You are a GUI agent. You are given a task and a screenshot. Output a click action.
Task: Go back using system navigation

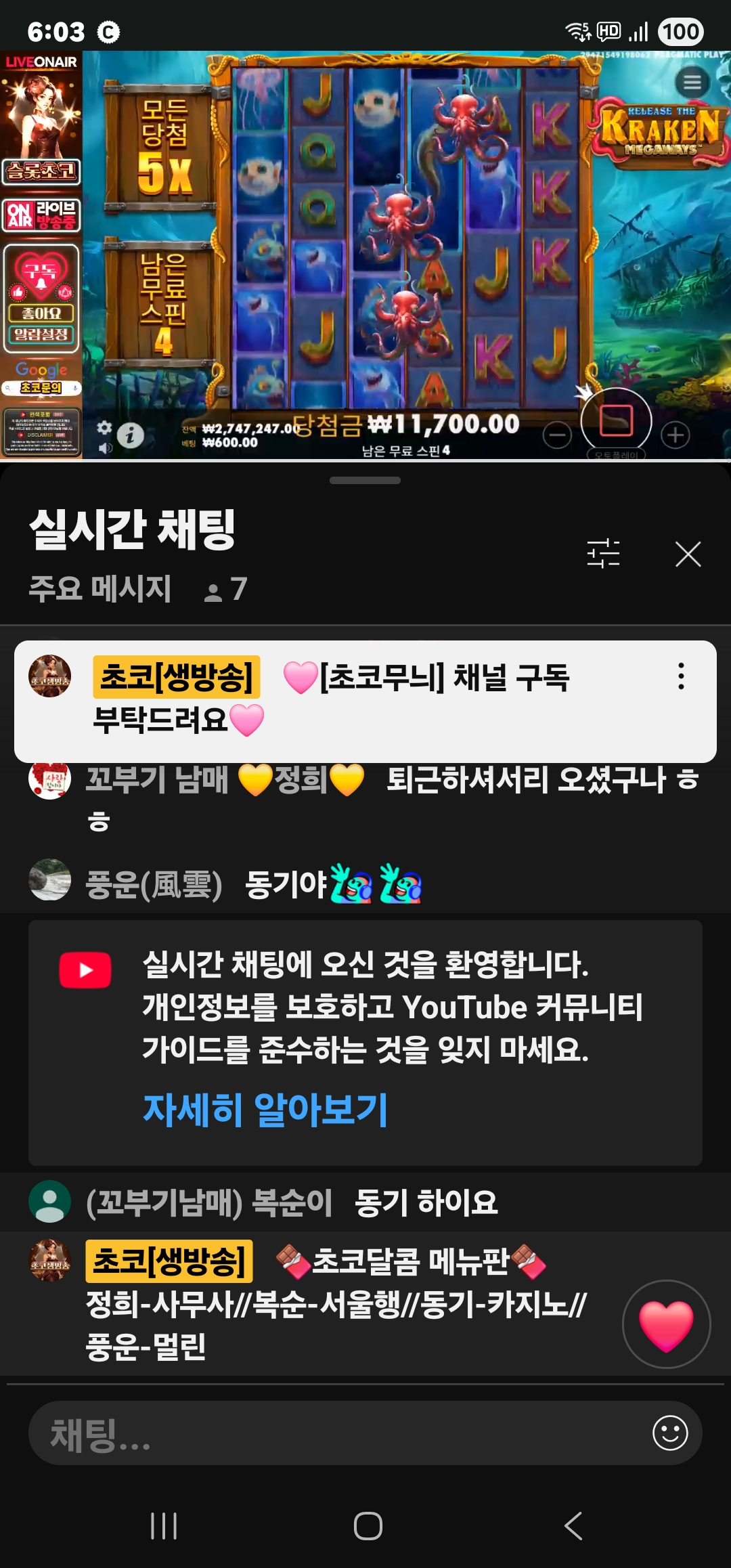[x=573, y=1526]
